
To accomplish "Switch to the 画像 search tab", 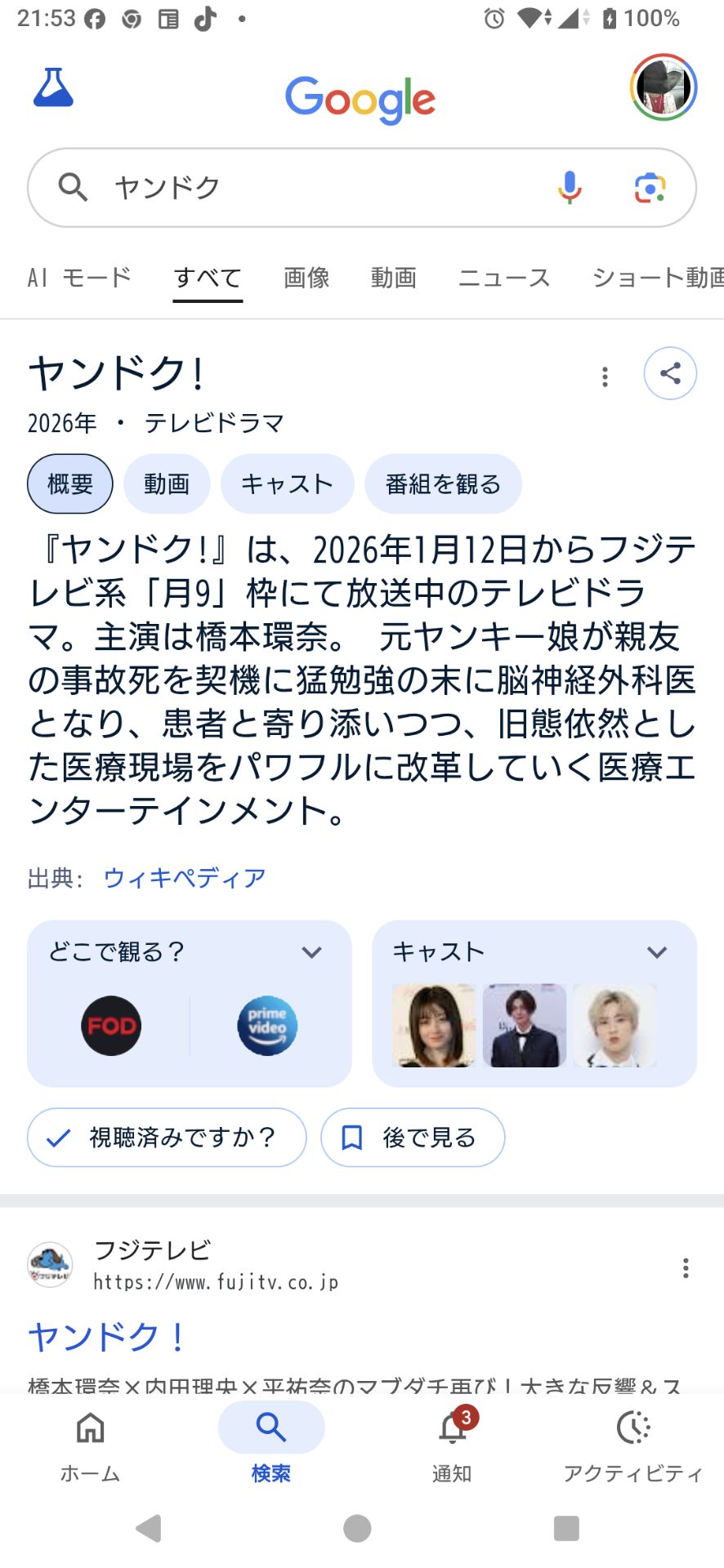I will 306,278.
